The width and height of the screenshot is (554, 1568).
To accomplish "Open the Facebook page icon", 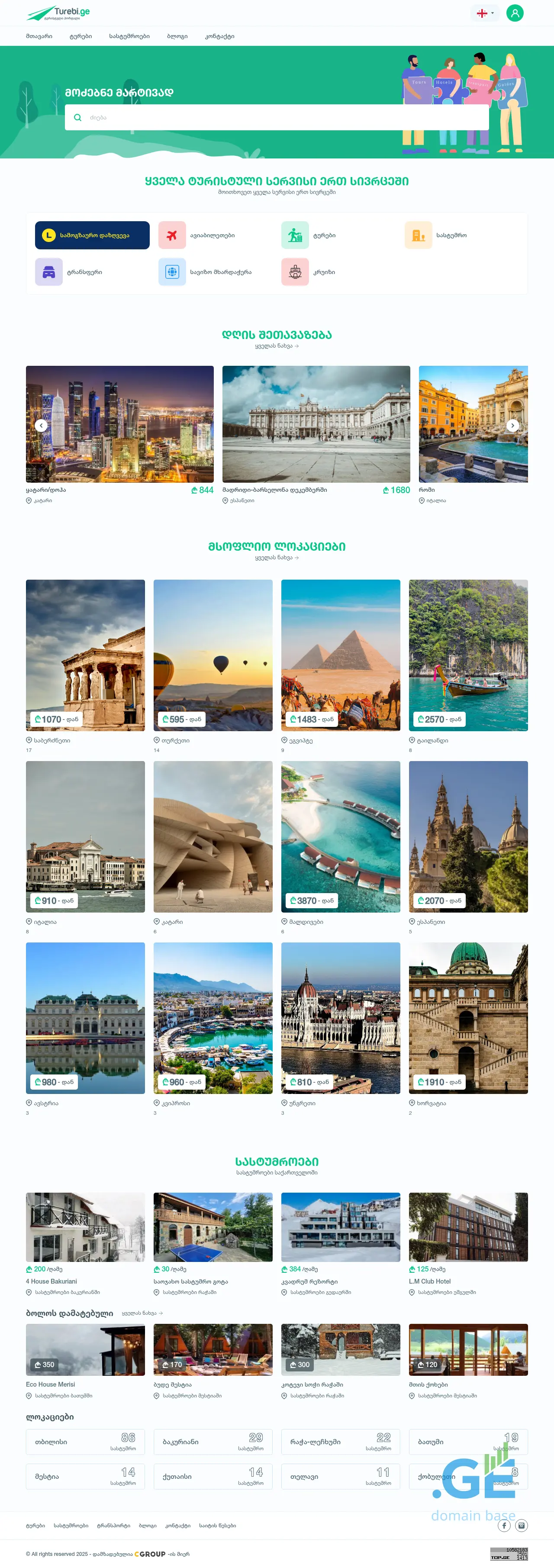I will 504,1526.
